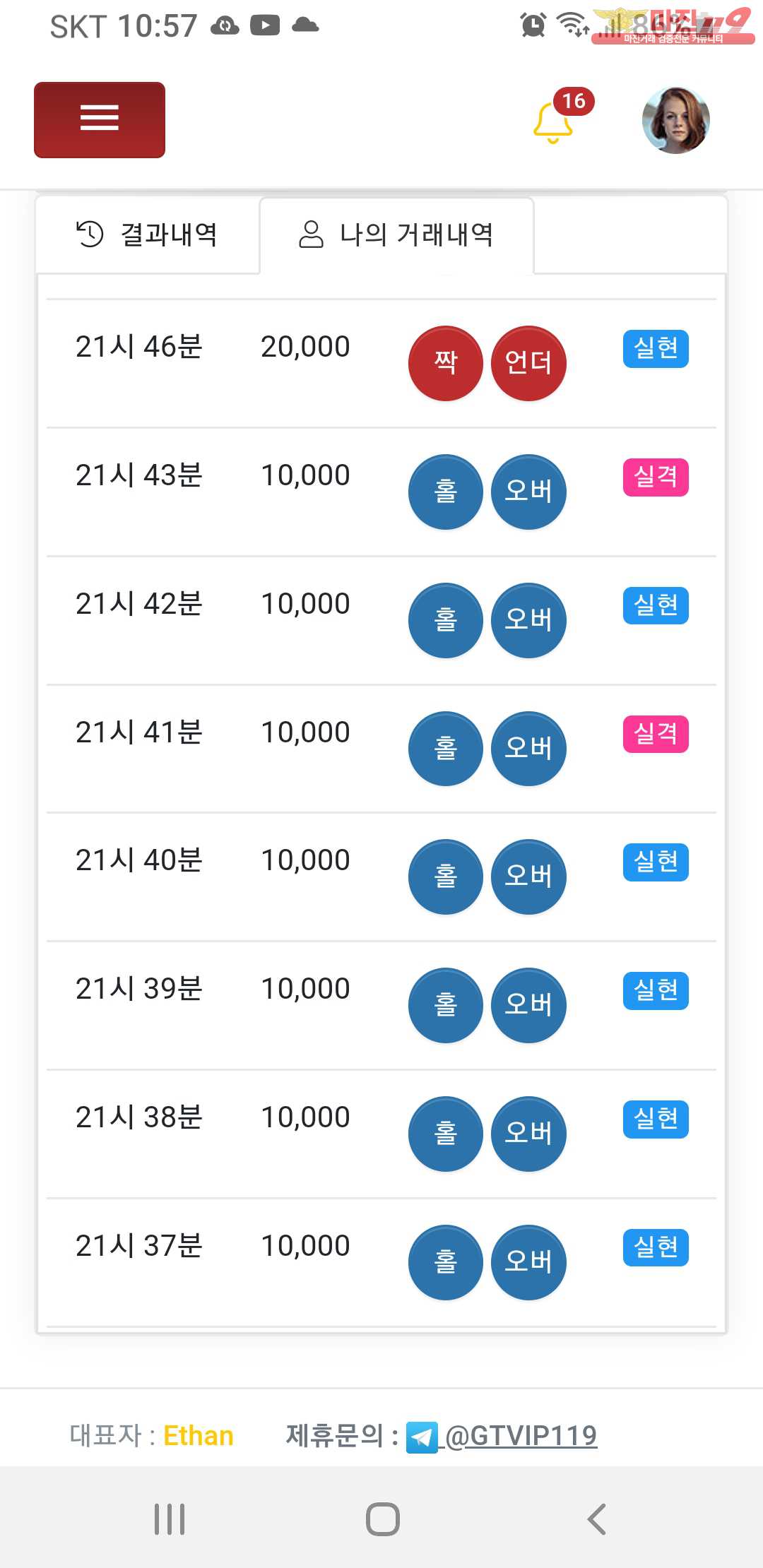Viewport: 763px width, 1568px height.
Task: Switch to the 결과내역 tab
Action: [x=148, y=234]
